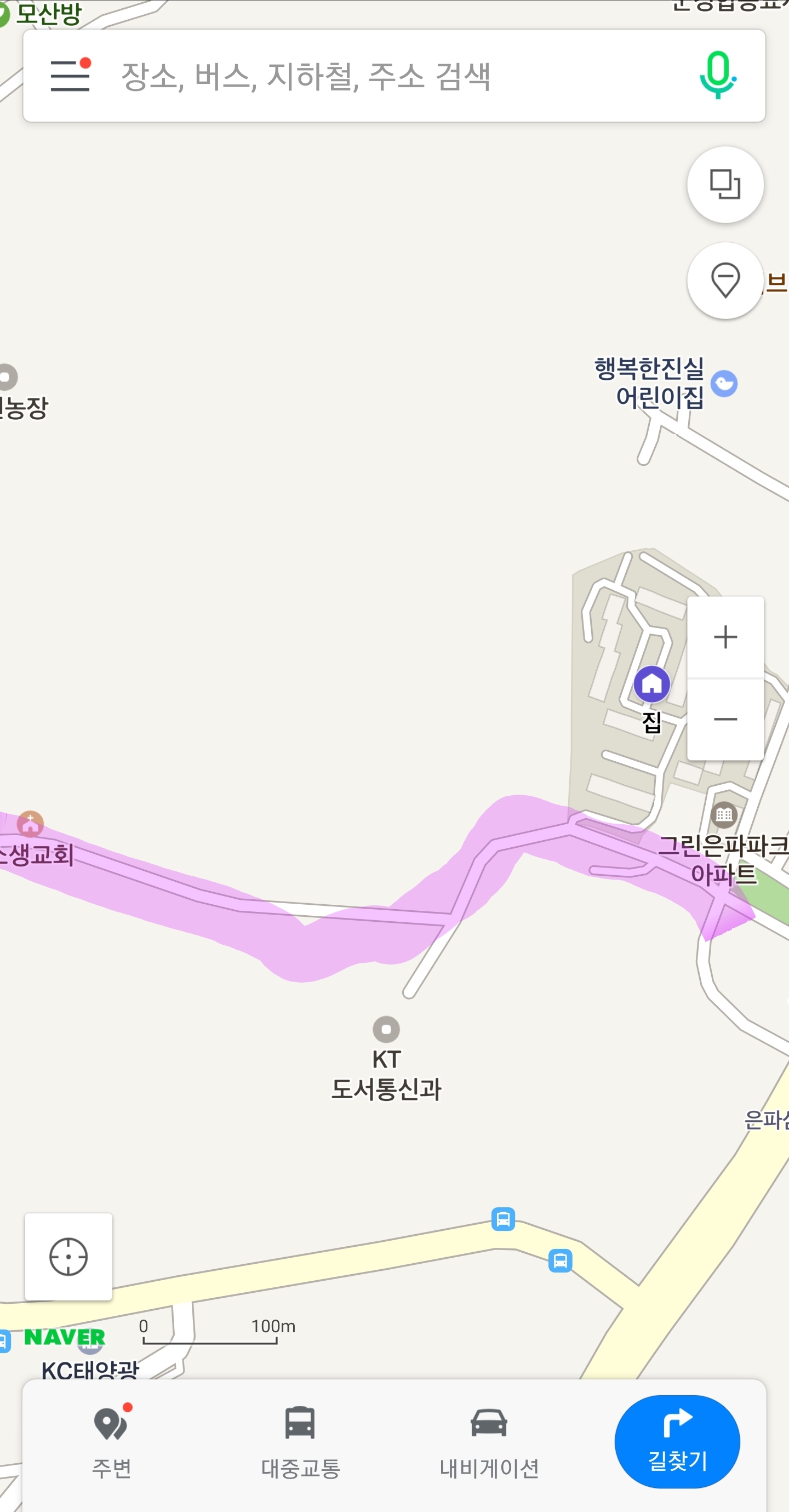Switch to 대중교통 public transit

point(300,1441)
